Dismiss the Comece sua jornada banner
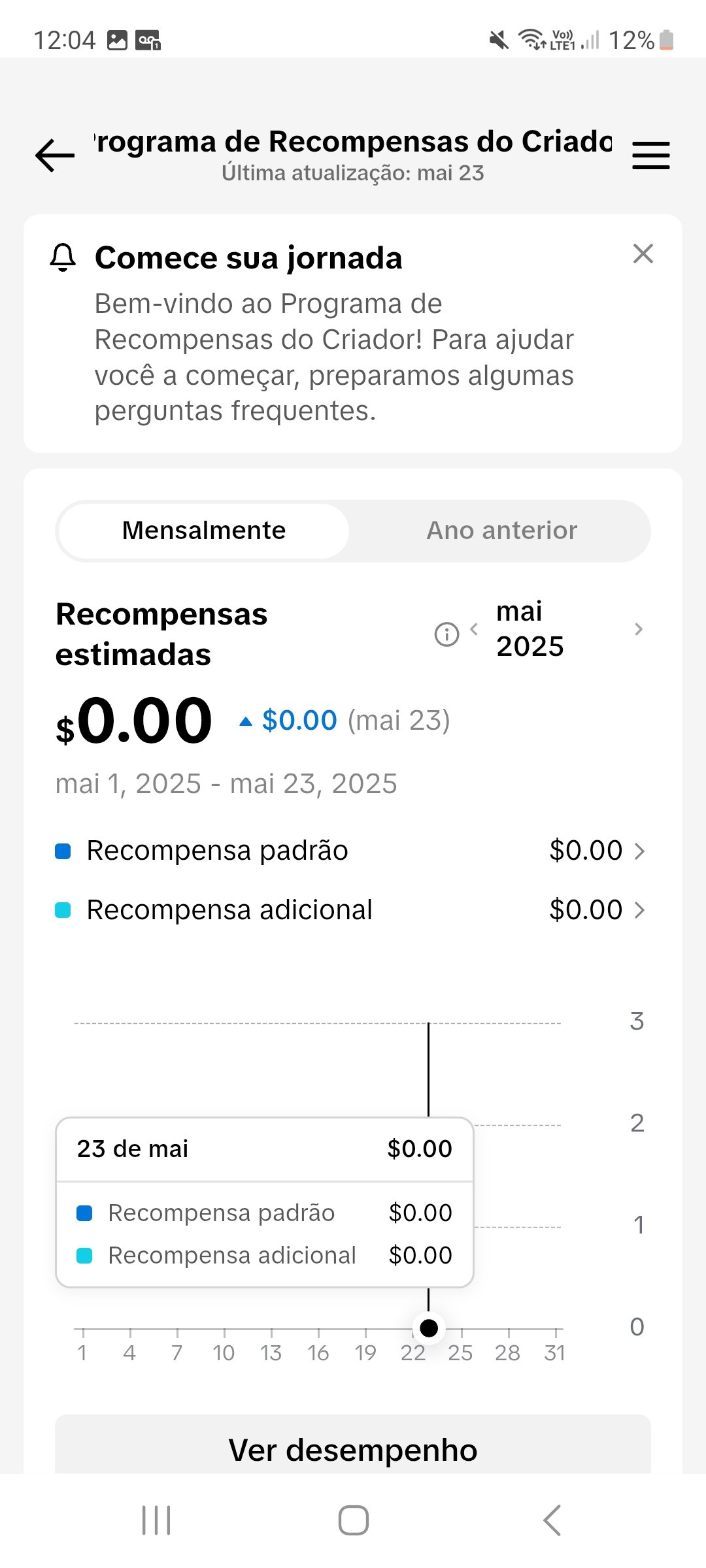This screenshot has width=706, height=1568. point(643,253)
